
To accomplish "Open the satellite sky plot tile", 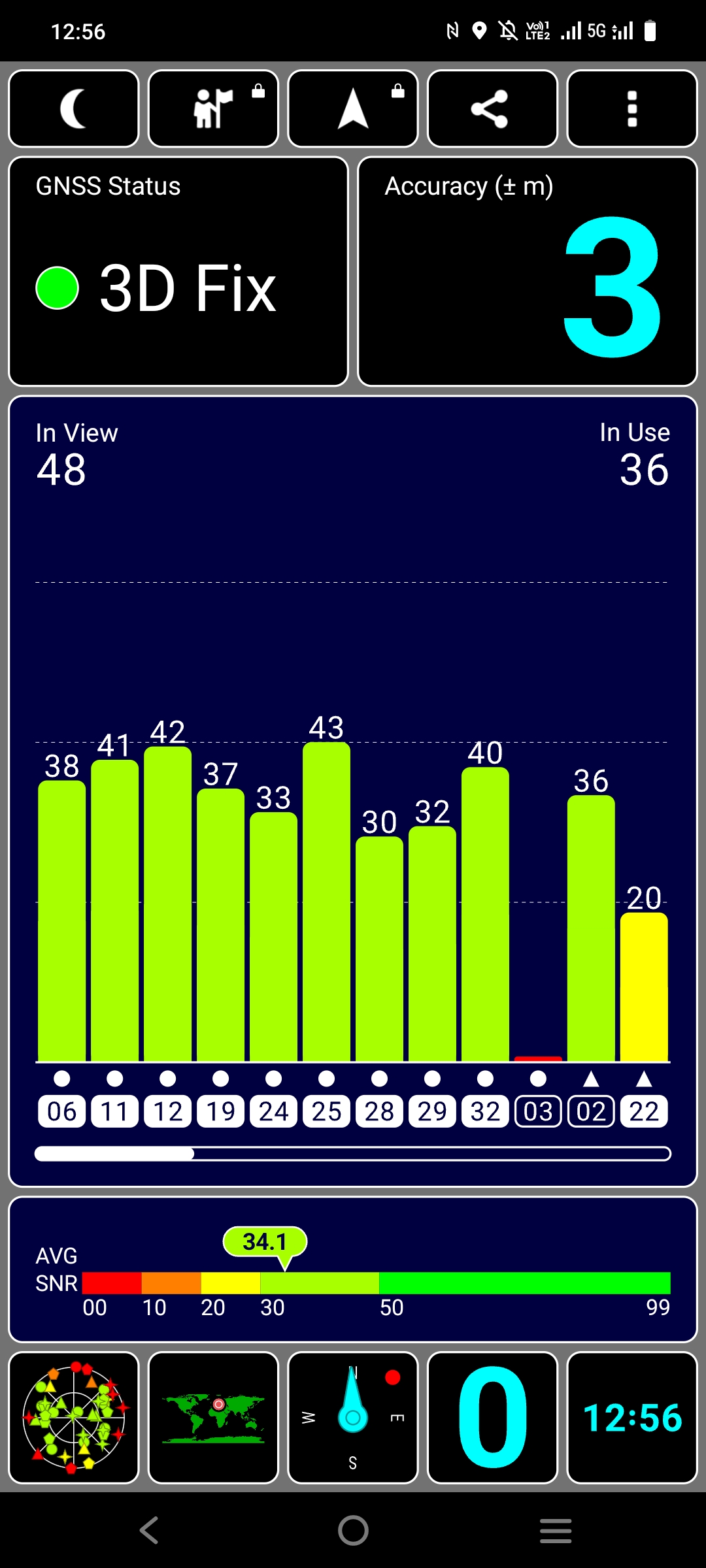I will (74, 1418).
